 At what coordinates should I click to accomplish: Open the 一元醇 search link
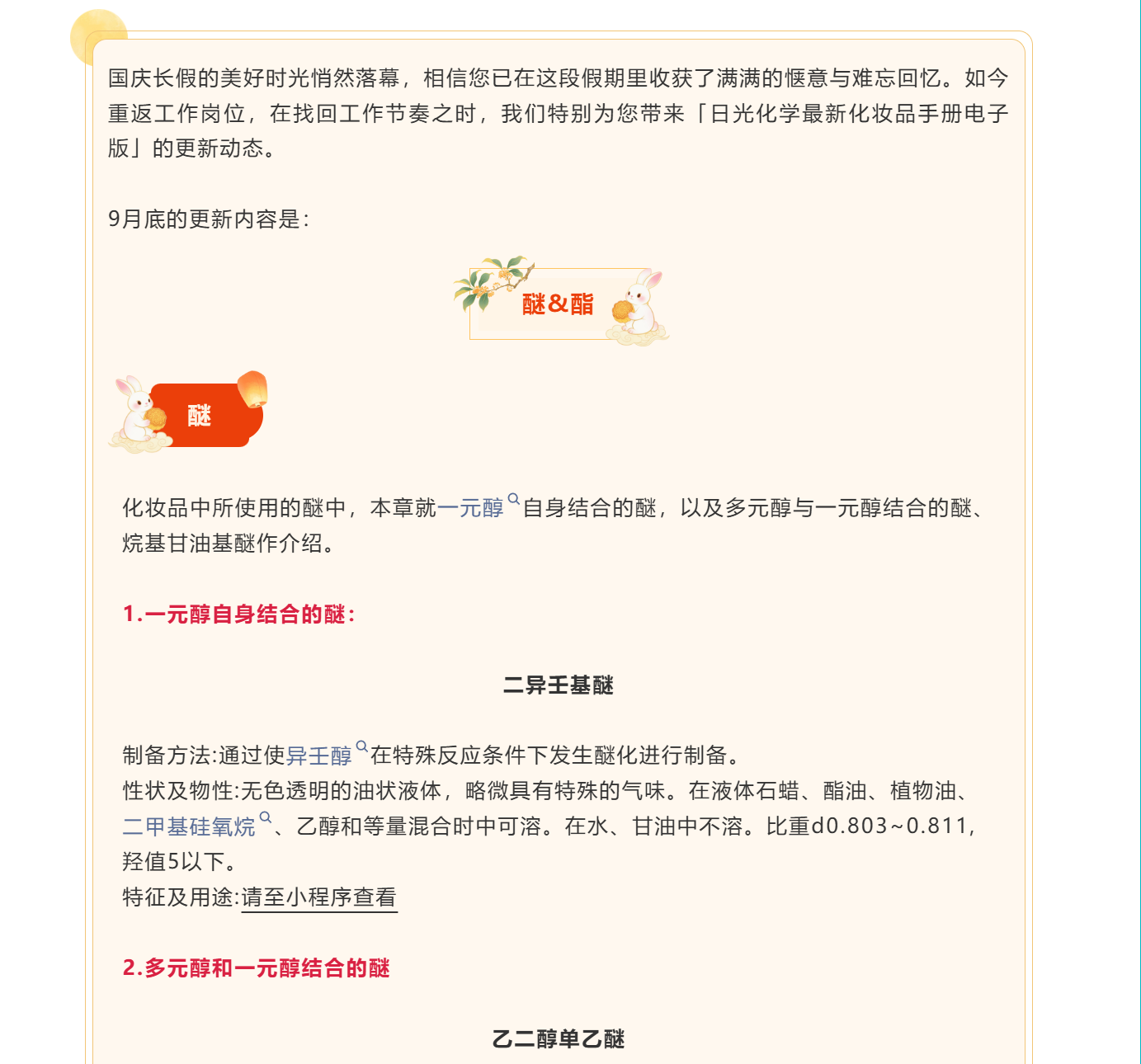[x=470, y=508]
